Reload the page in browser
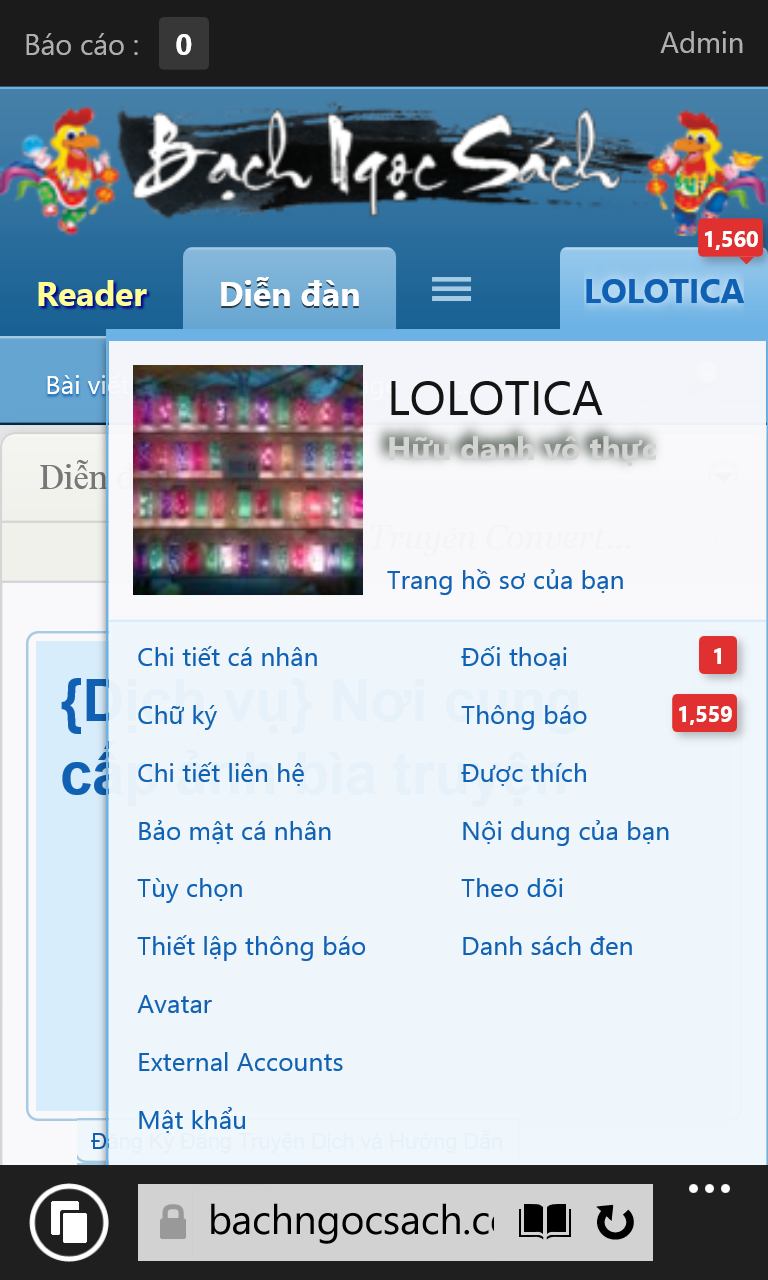 [x=614, y=1221]
